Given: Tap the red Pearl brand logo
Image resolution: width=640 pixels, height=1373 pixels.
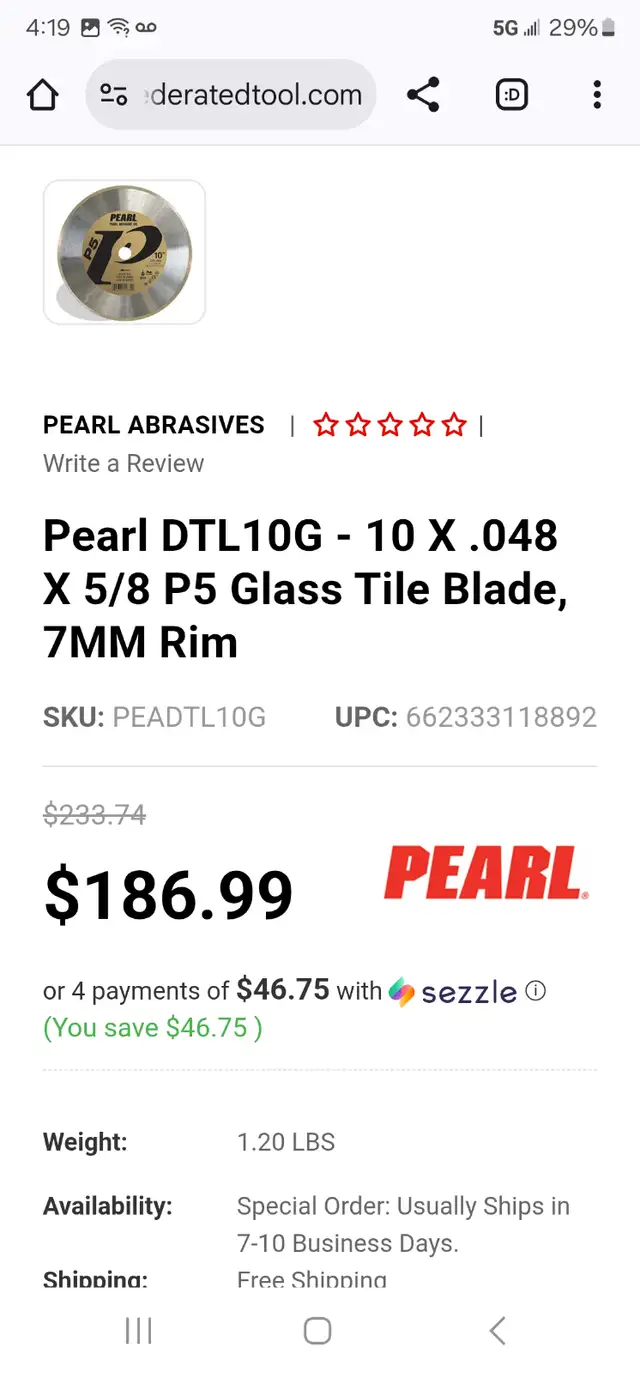Looking at the screenshot, I should click(x=486, y=873).
